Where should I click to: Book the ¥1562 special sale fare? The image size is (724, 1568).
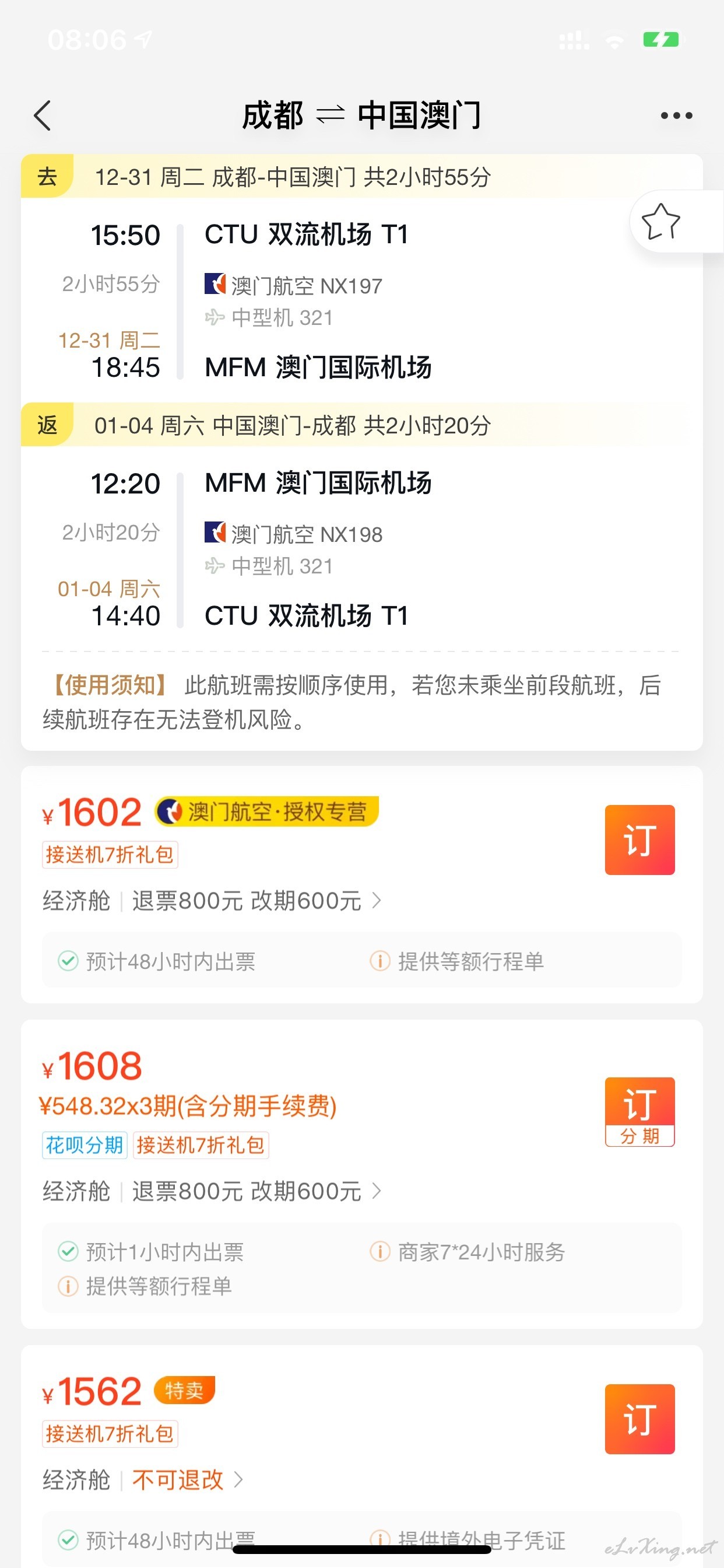639,1419
